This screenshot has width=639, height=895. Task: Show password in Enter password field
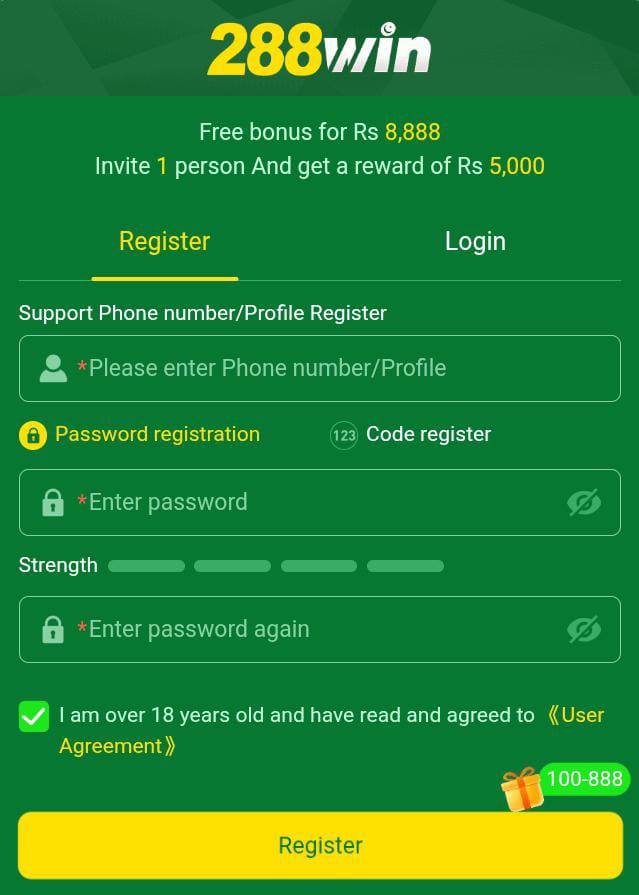tap(584, 502)
